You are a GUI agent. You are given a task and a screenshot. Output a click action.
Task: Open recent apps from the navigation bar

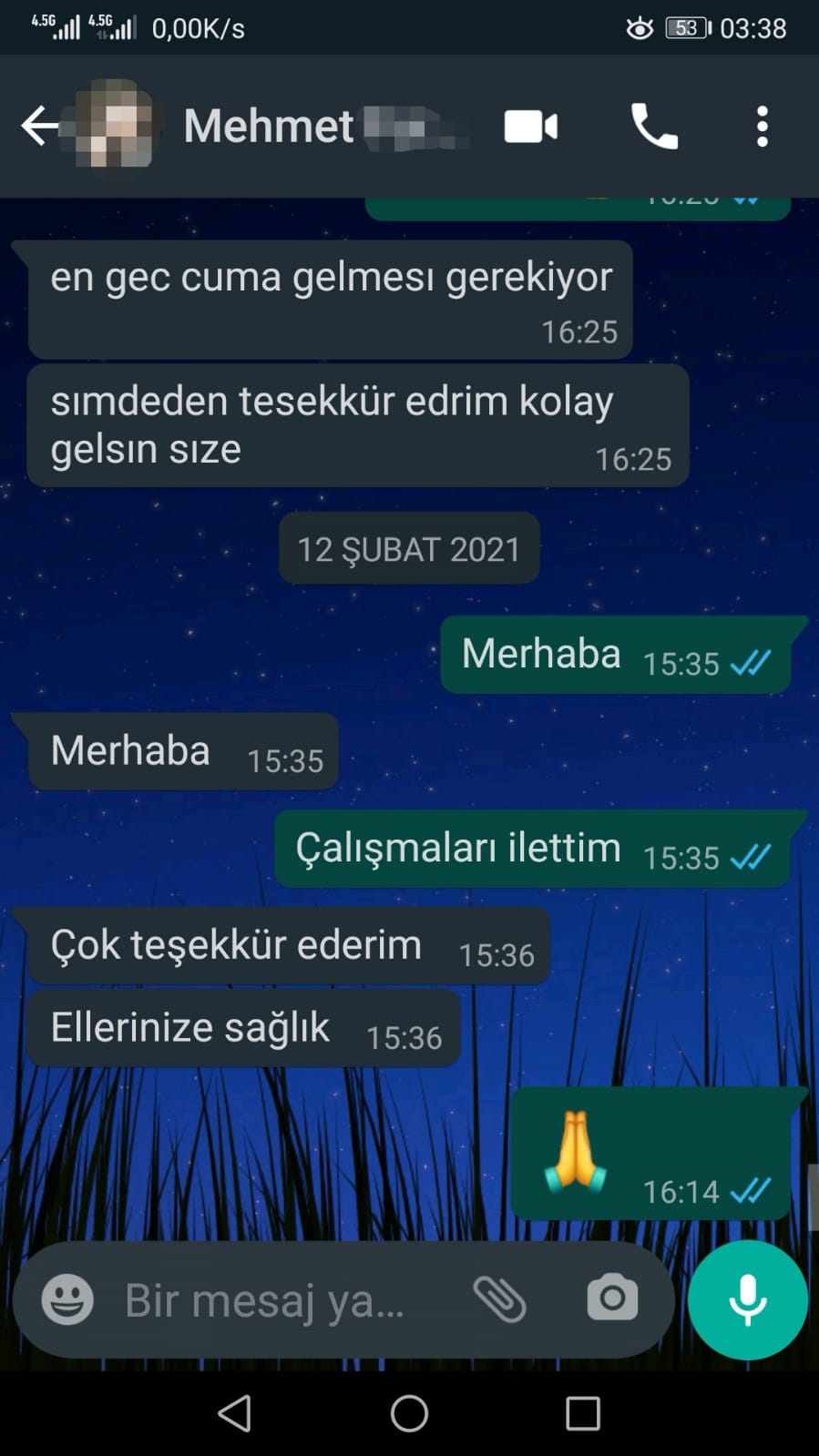(583, 1414)
